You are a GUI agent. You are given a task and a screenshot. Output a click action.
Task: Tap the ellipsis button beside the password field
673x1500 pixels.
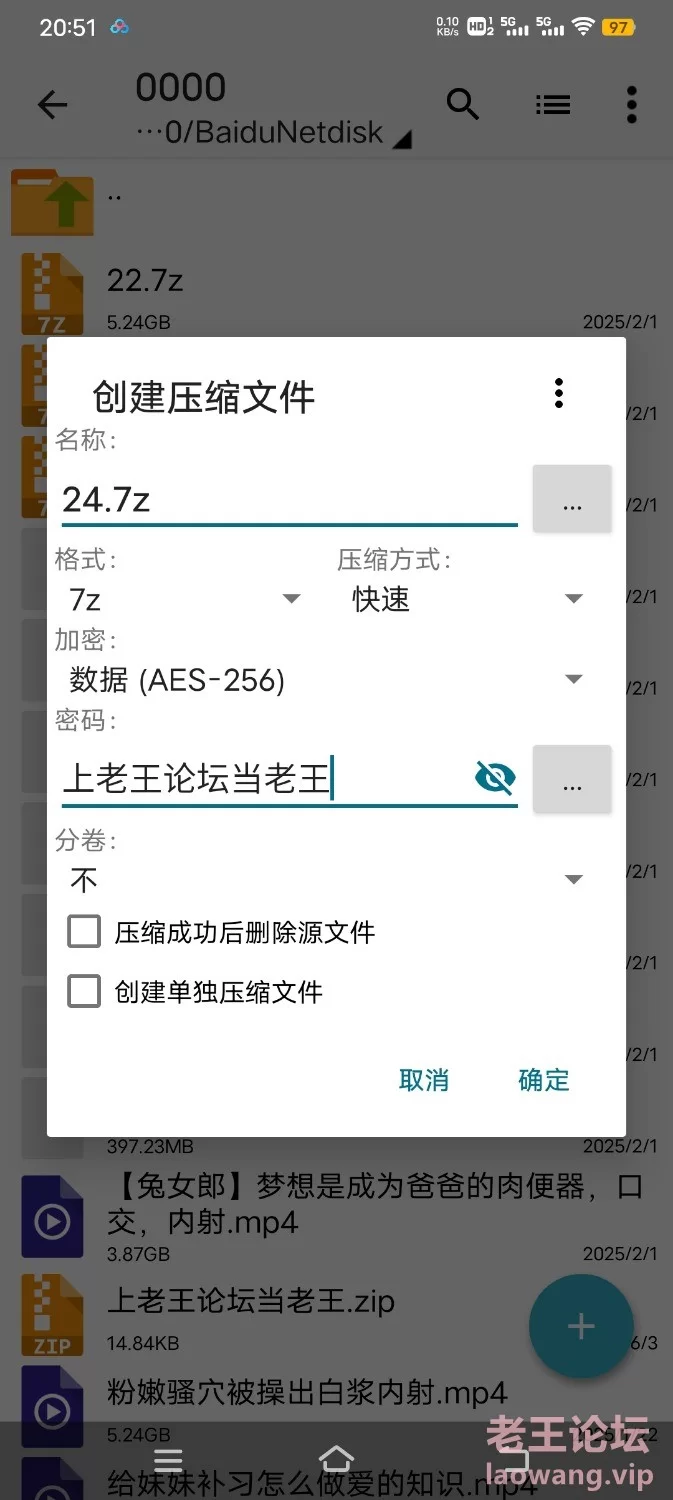tap(572, 779)
